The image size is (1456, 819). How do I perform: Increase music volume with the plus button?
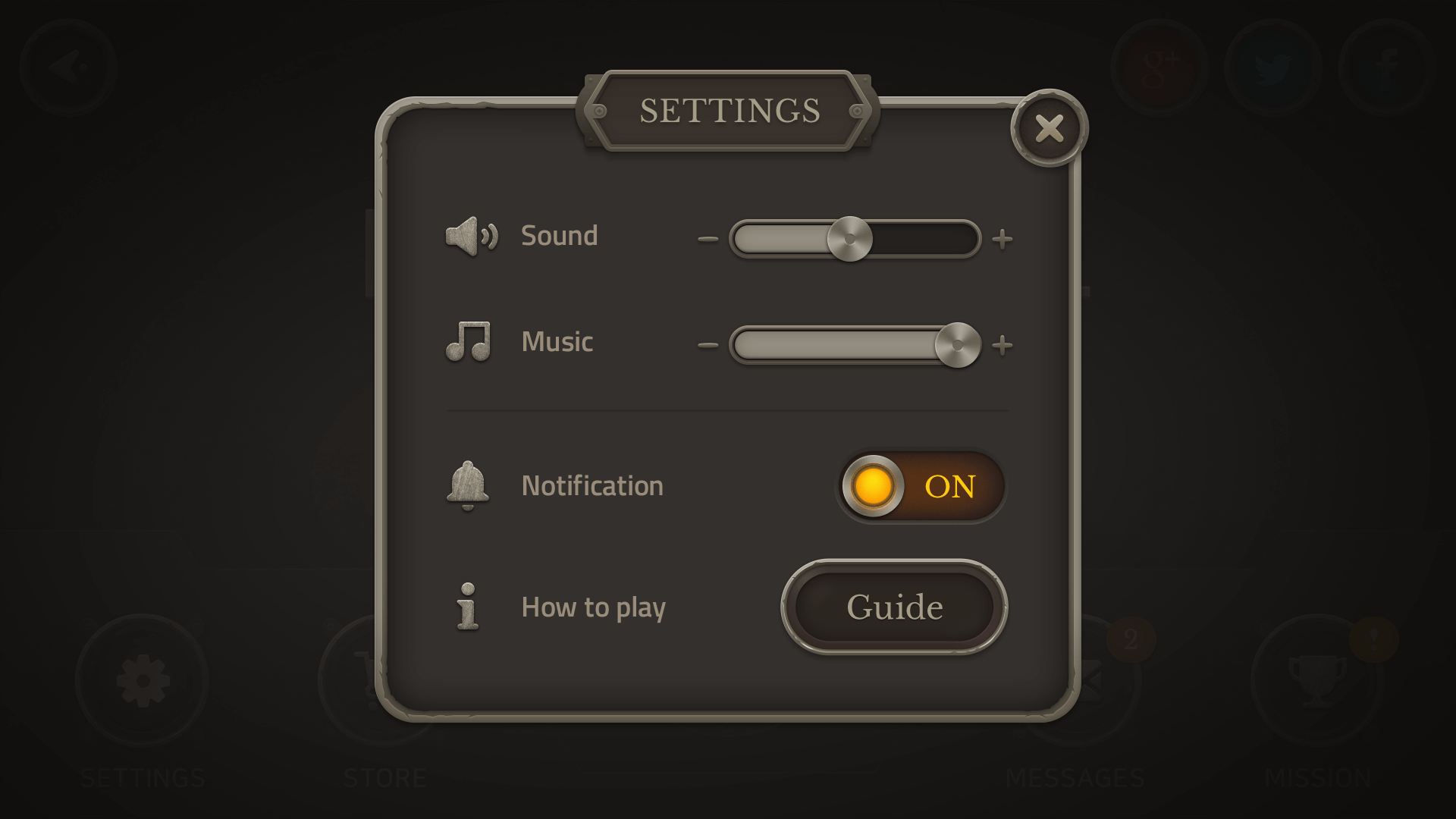(x=1003, y=345)
